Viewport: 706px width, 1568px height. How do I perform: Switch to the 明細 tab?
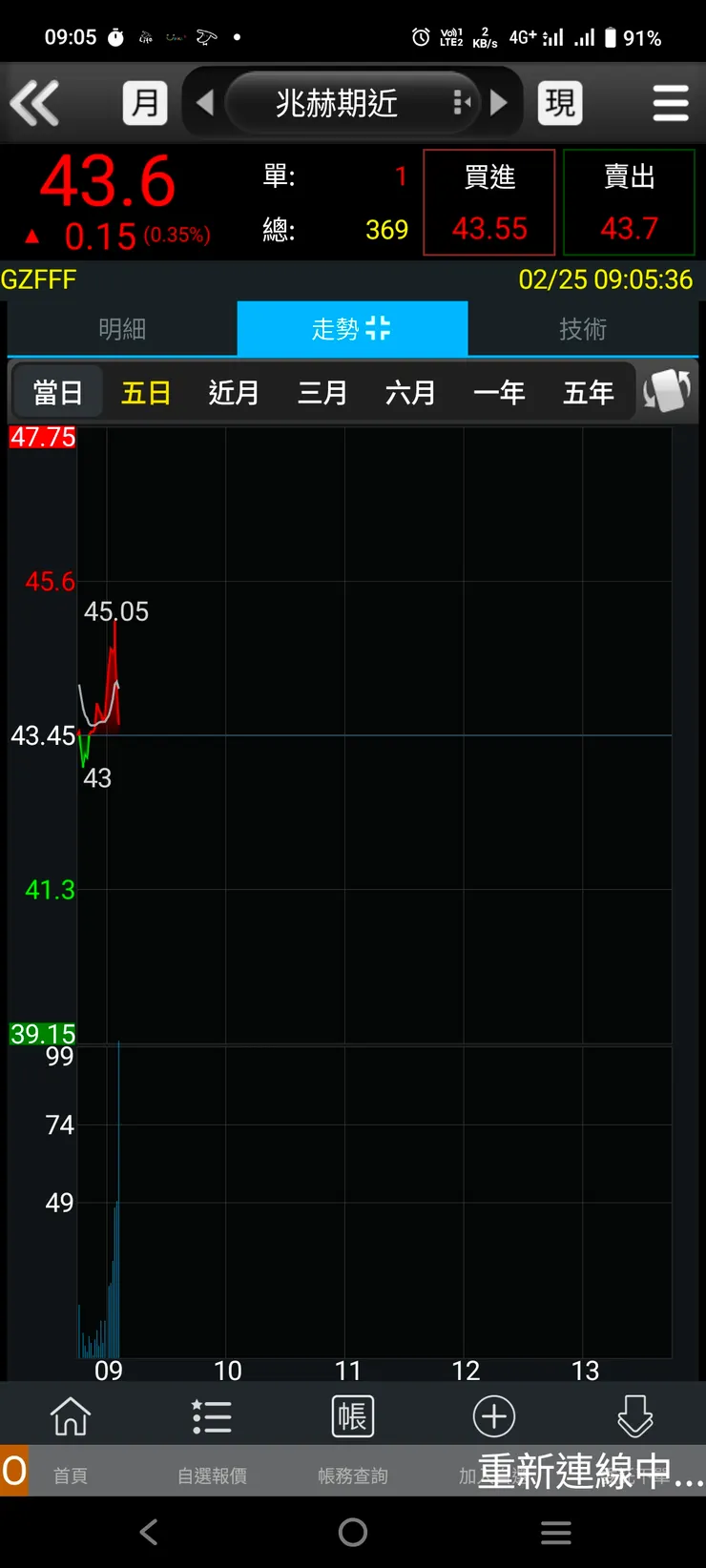[x=122, y=329]
